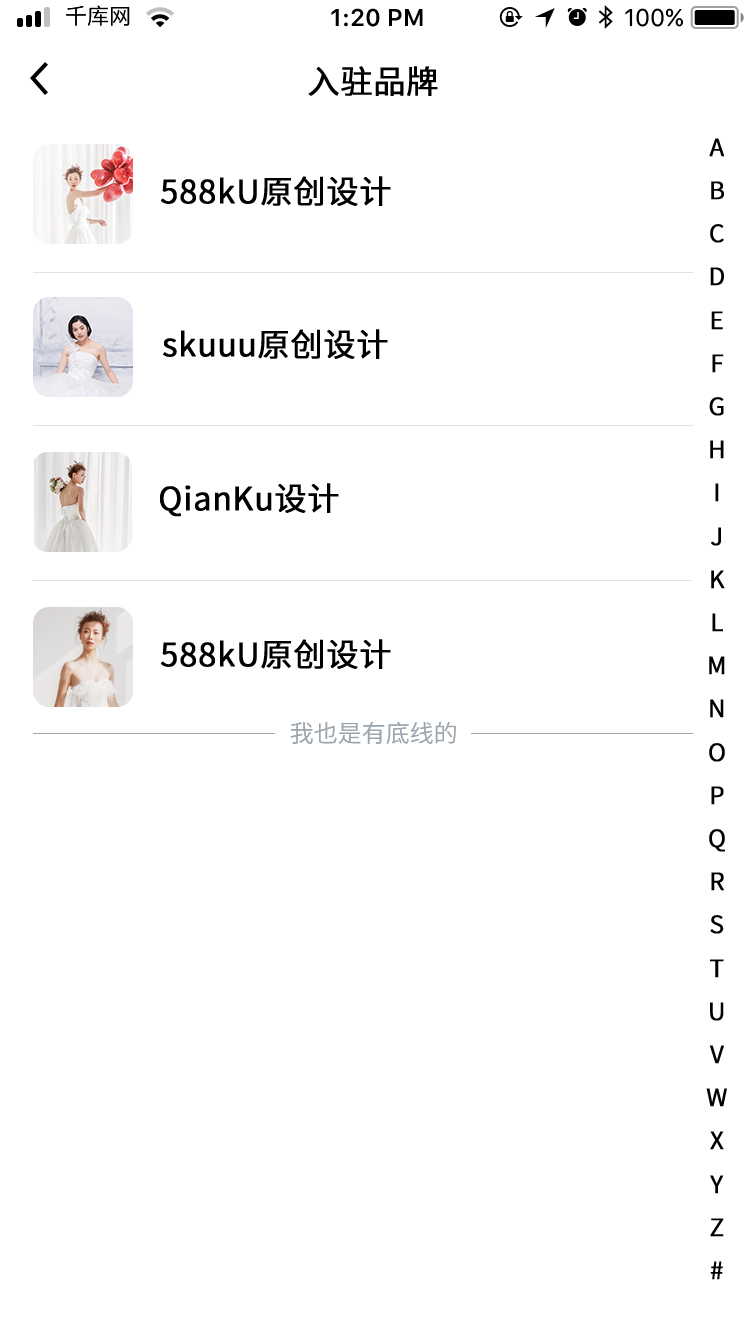Select index letter G
This screenshot has width=750, height=1334.
716,407
